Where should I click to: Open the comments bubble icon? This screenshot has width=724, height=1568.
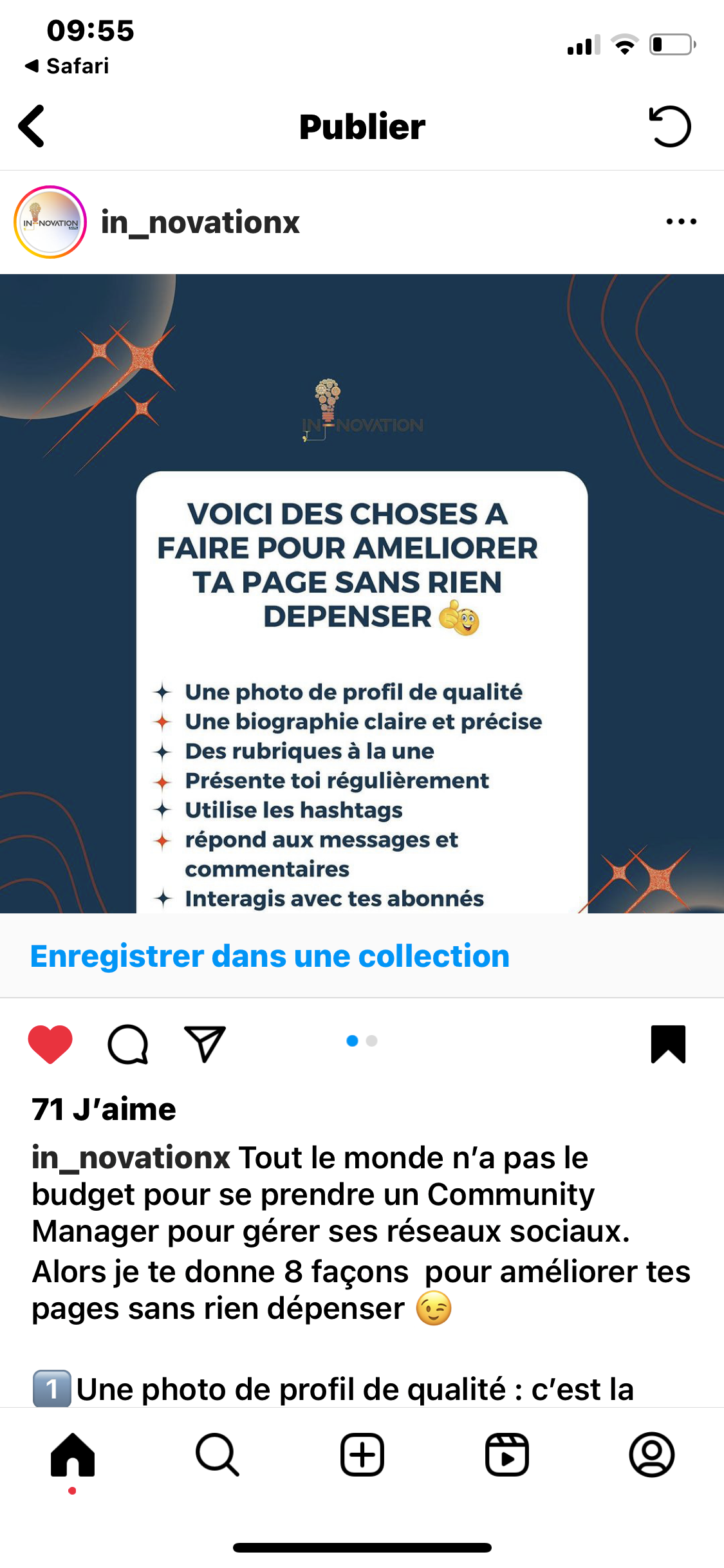(128, 1043)
